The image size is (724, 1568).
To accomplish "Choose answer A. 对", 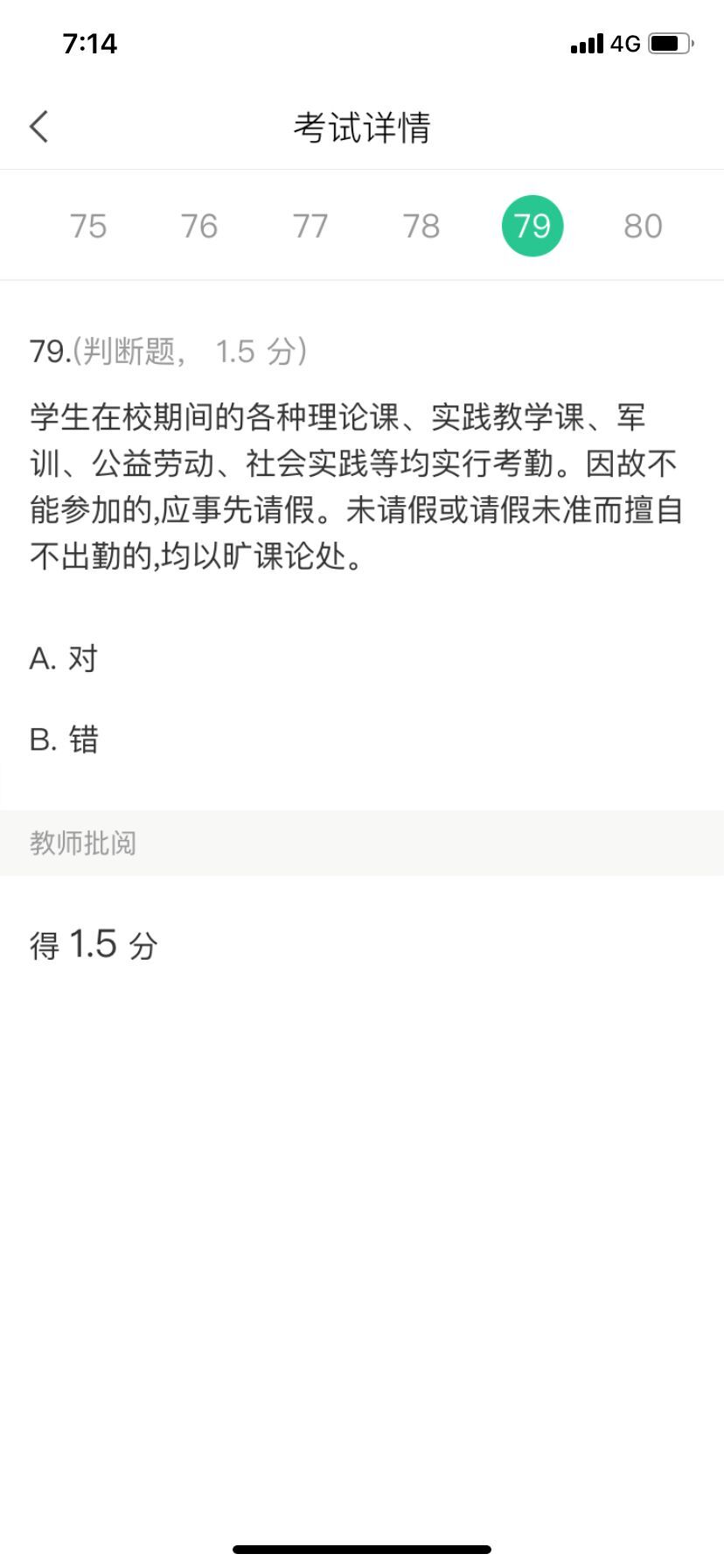I will (x=64, y=658).
